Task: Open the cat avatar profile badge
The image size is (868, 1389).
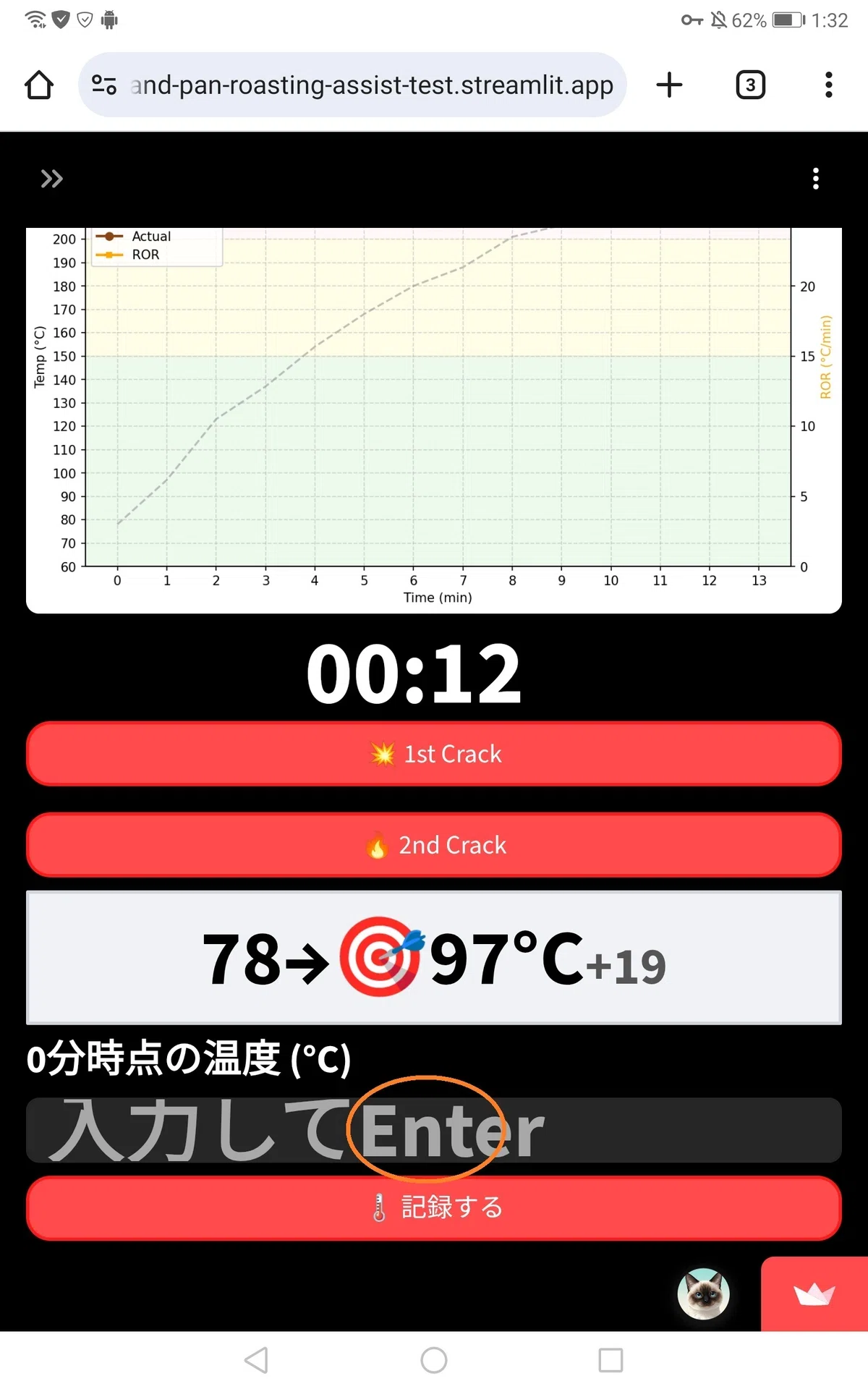Action: [x=704, y=1294]
